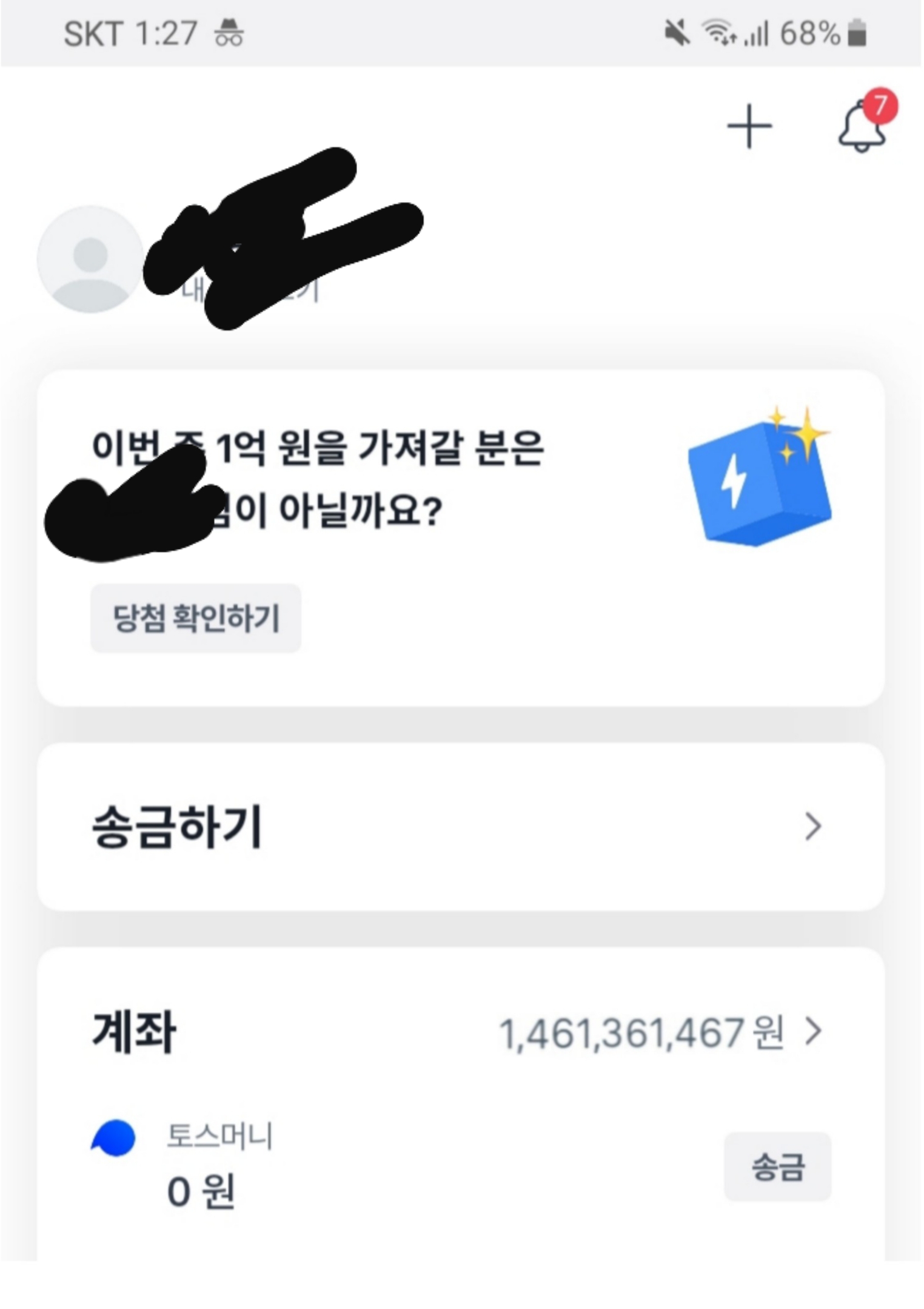Open the 송금하기 row

click(x=461, y=826)
